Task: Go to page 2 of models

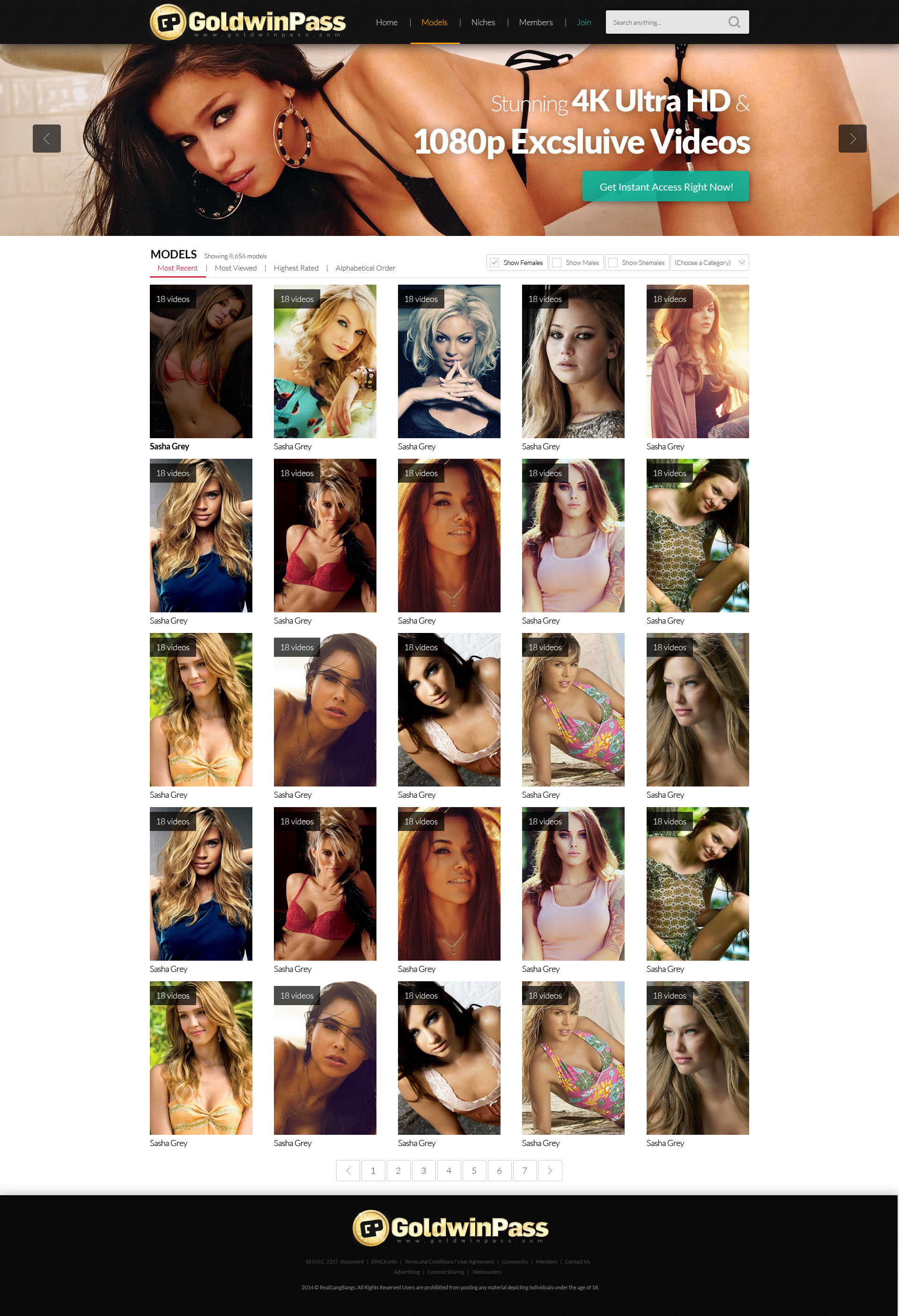Action: point(398,1170)
